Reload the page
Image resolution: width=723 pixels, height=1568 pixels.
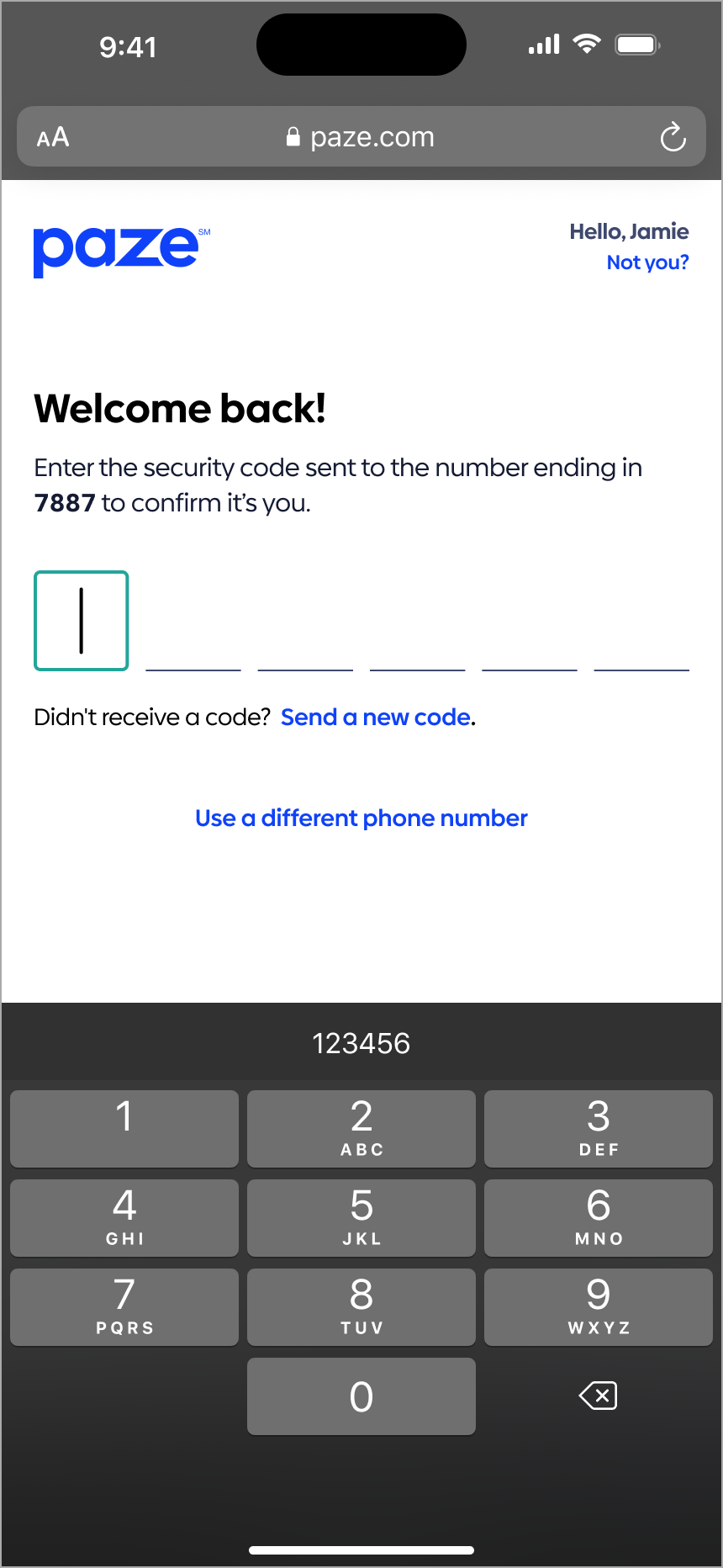click(673, 137)
